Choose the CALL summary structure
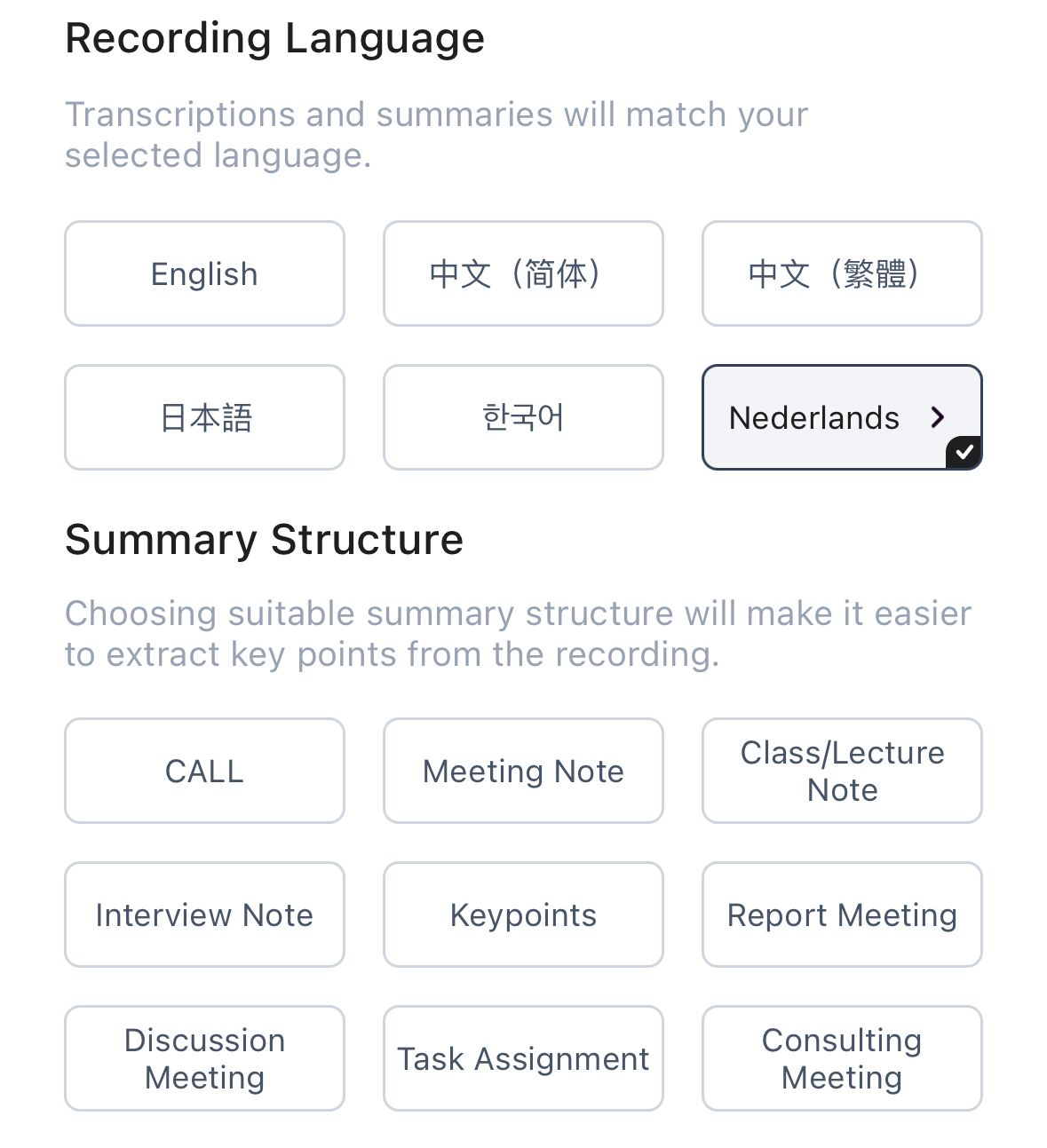Viewport: 1047px width, 1148px height. pyautogui.click(x=204, y=771)
